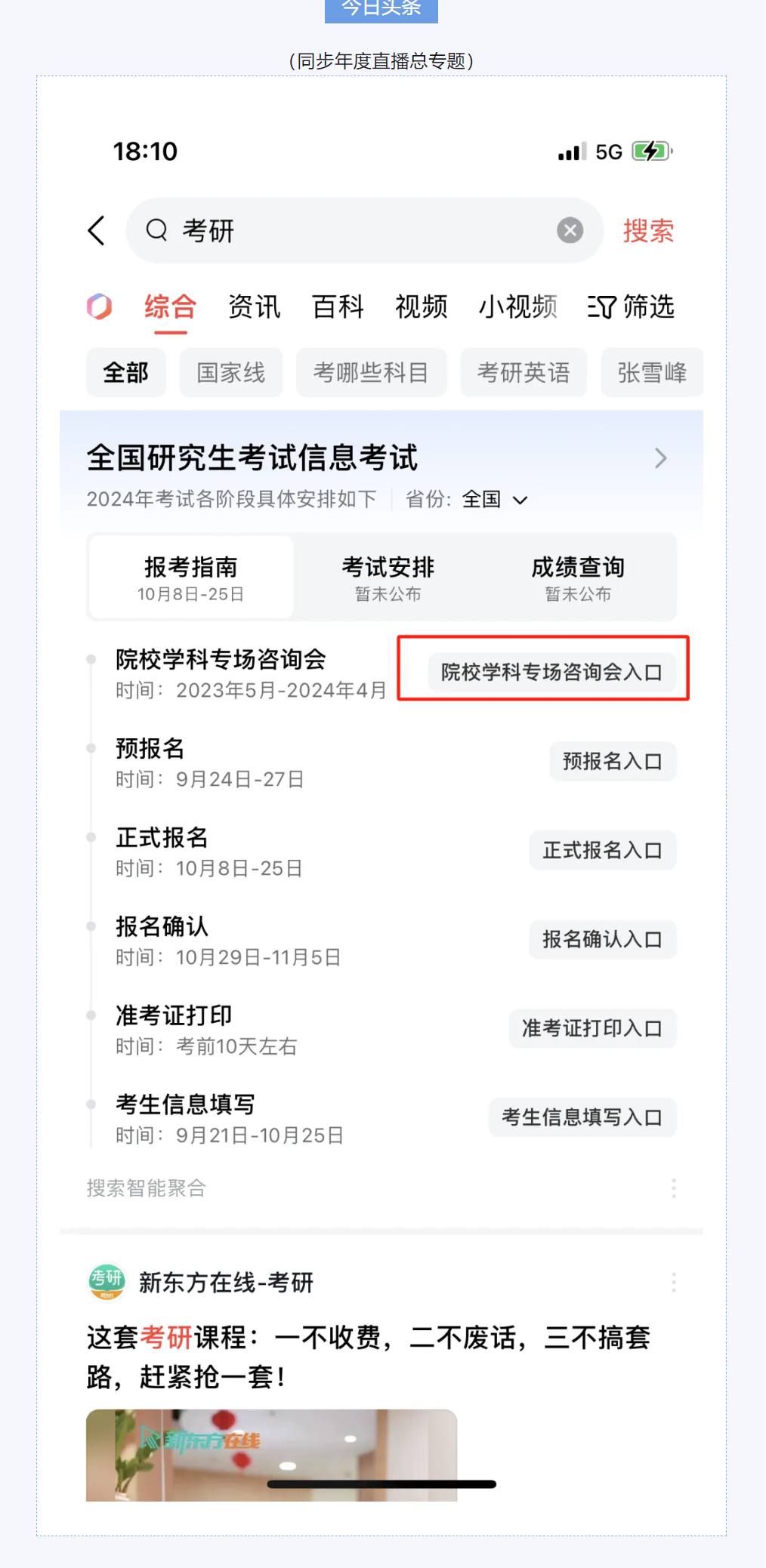Open 准考证打印入口
The width and height of the screenshot is (766, 1568).
592,1028
